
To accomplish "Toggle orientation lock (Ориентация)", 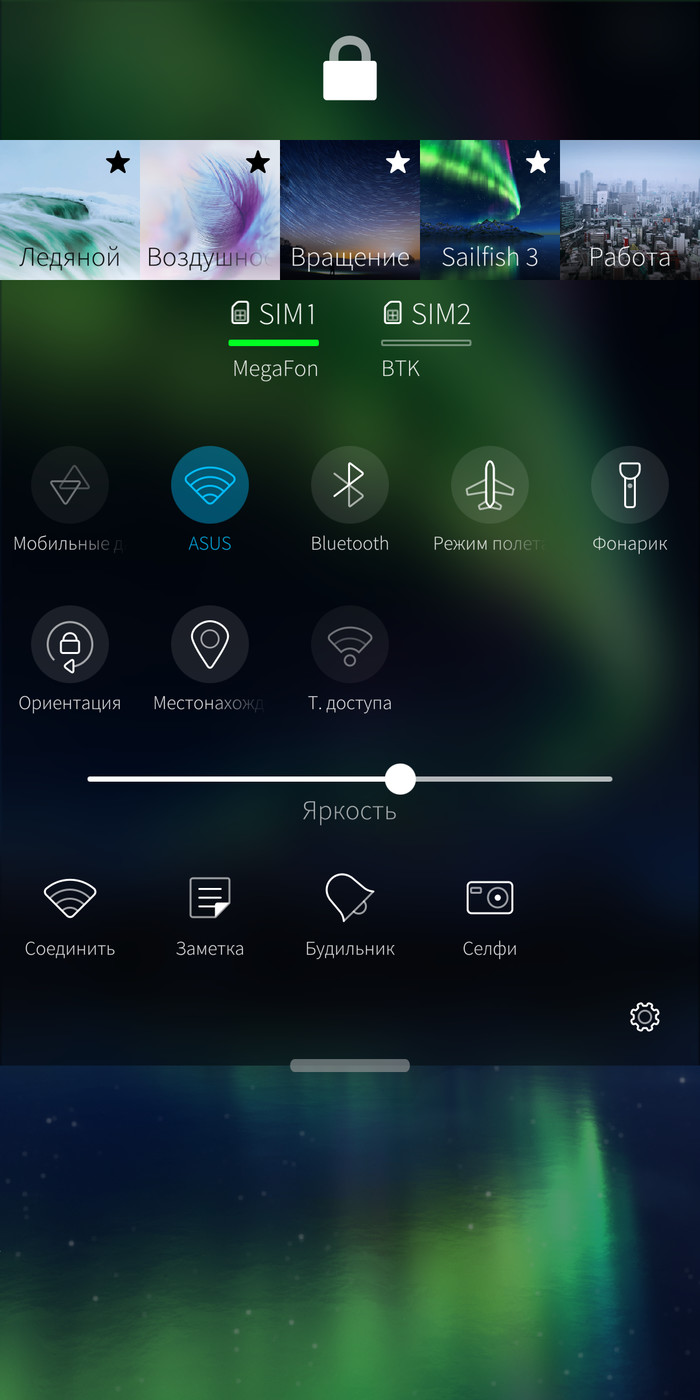I will point(70,646).
